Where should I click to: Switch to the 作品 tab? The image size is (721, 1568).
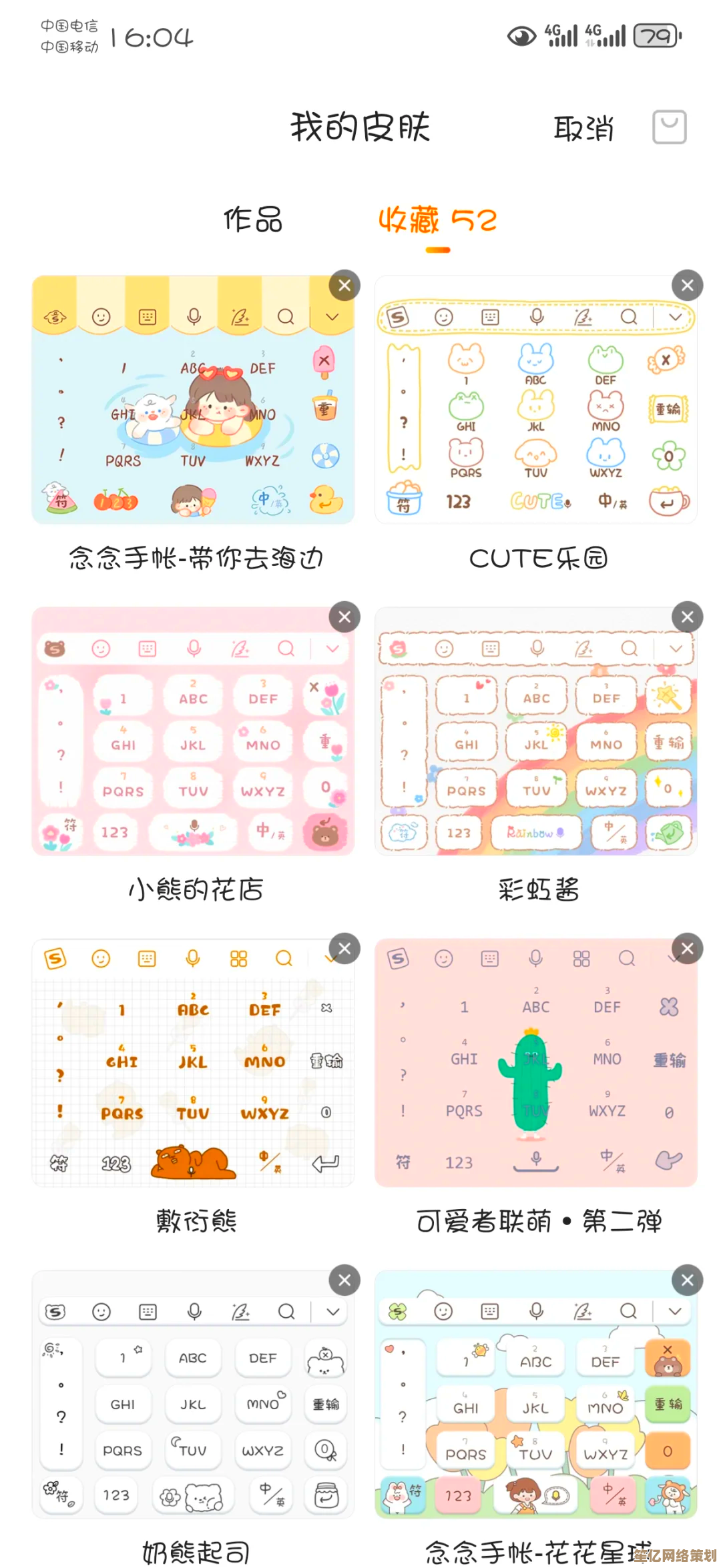point(252,220)
